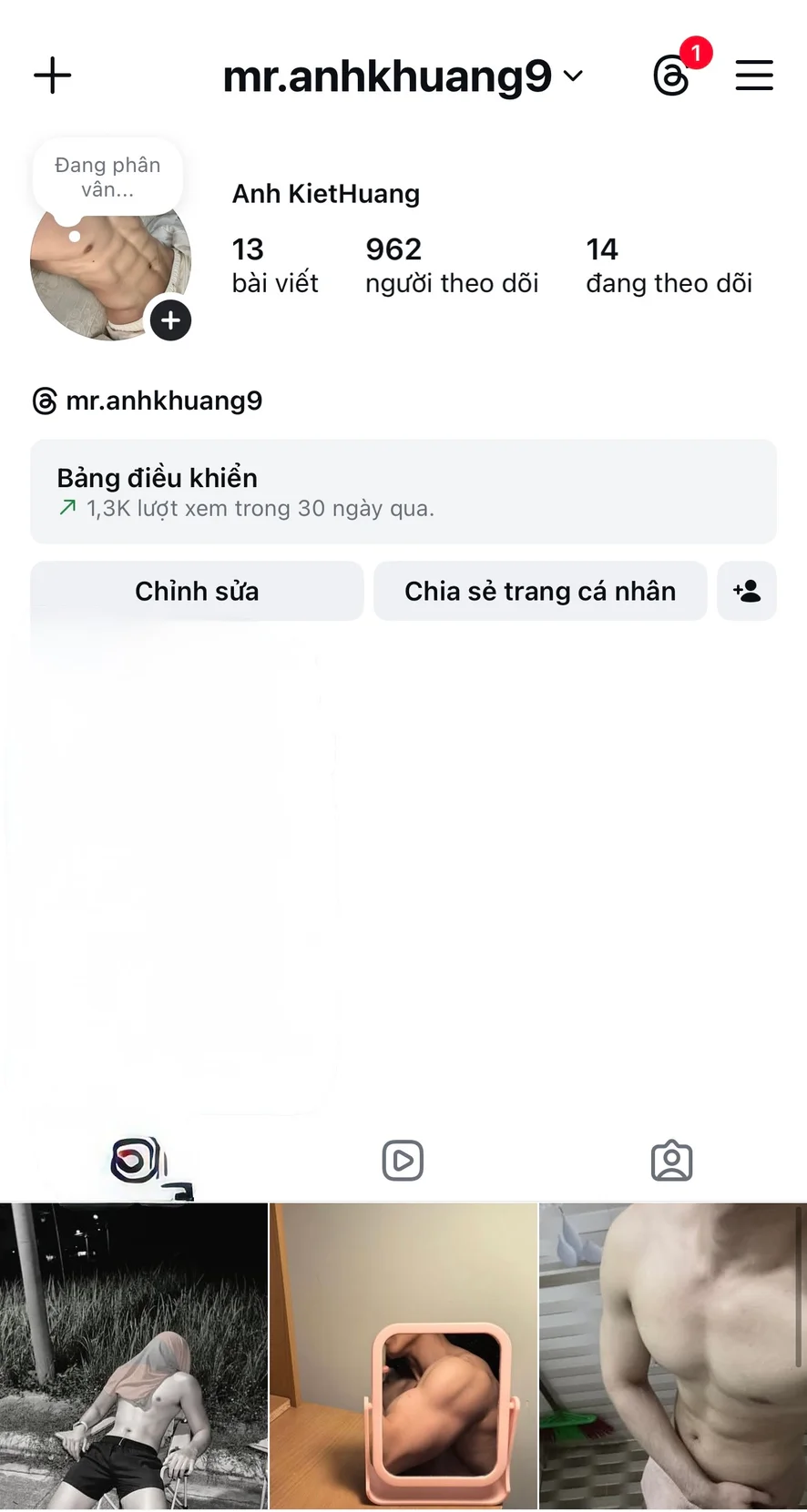807x1512 pixels.
Task: View the 962 người theo dõi list
Action: tap(451, 265)
